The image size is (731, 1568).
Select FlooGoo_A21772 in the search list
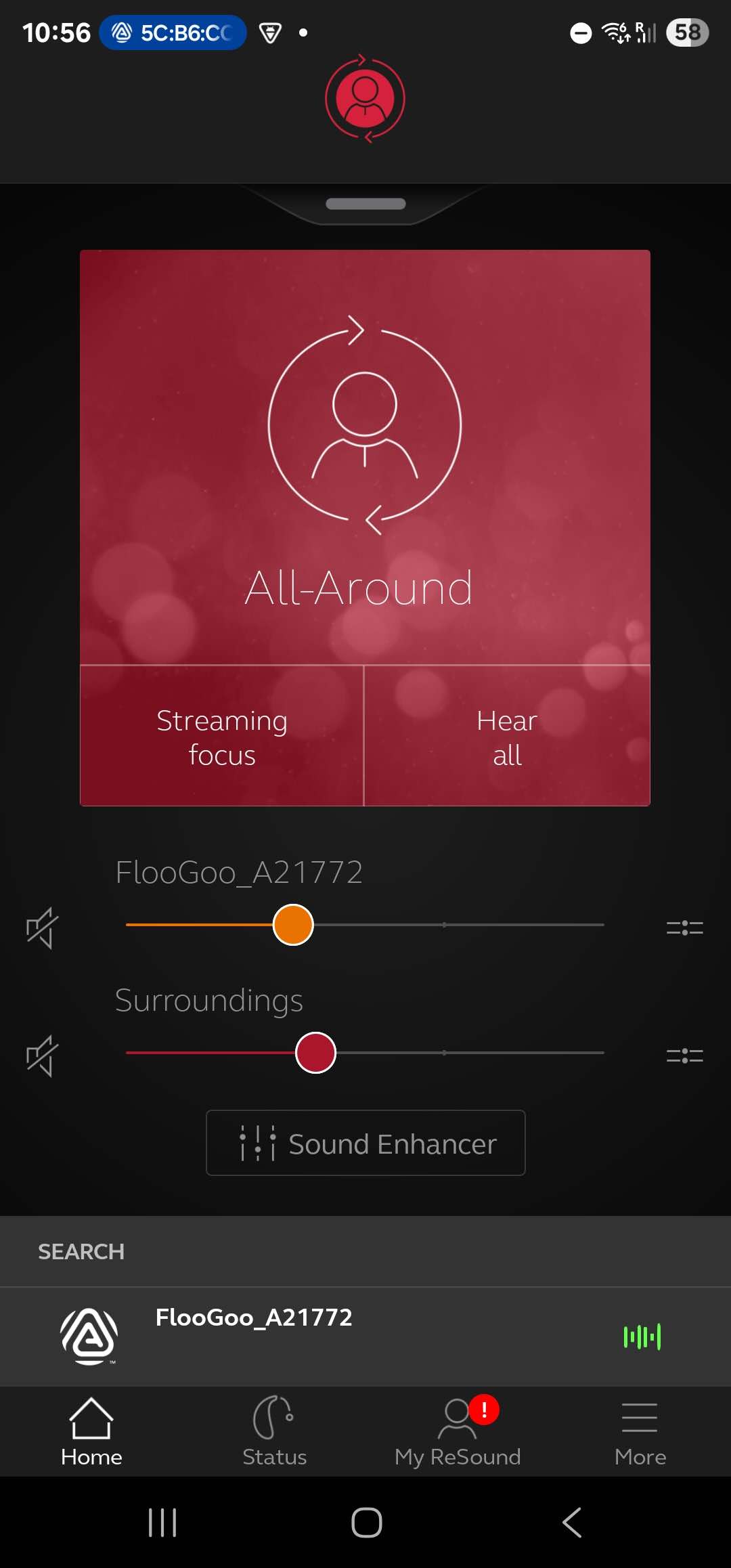pos(365,1336)
